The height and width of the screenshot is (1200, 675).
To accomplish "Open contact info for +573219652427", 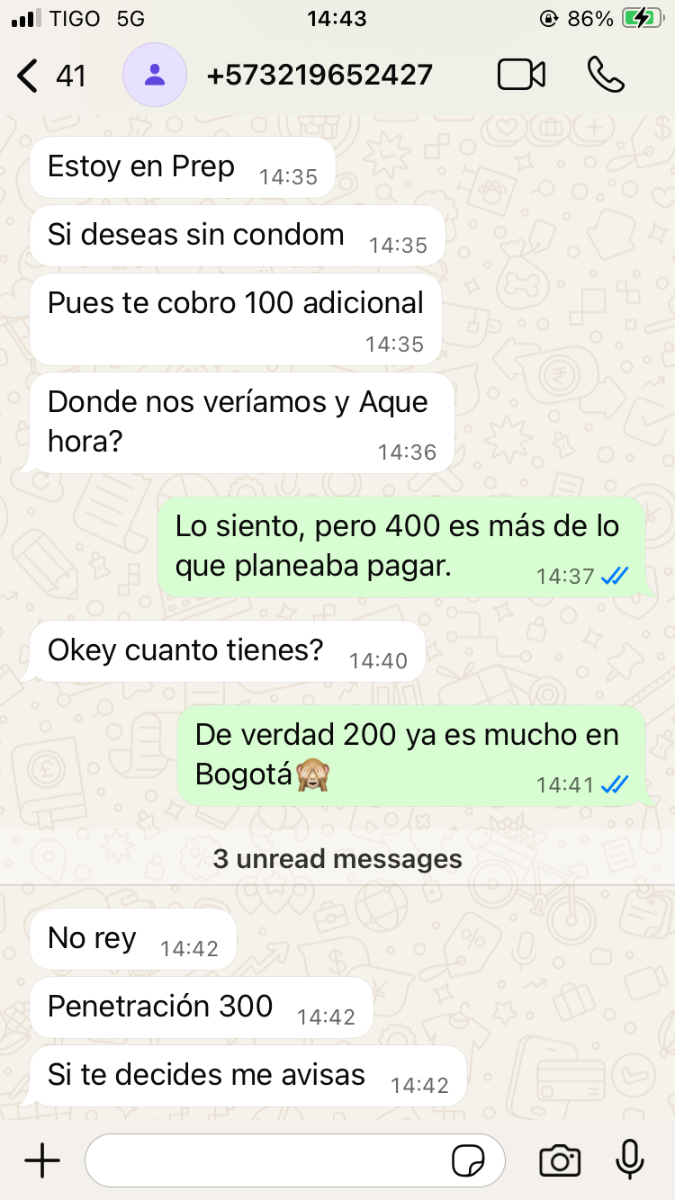I will (318, 76).
